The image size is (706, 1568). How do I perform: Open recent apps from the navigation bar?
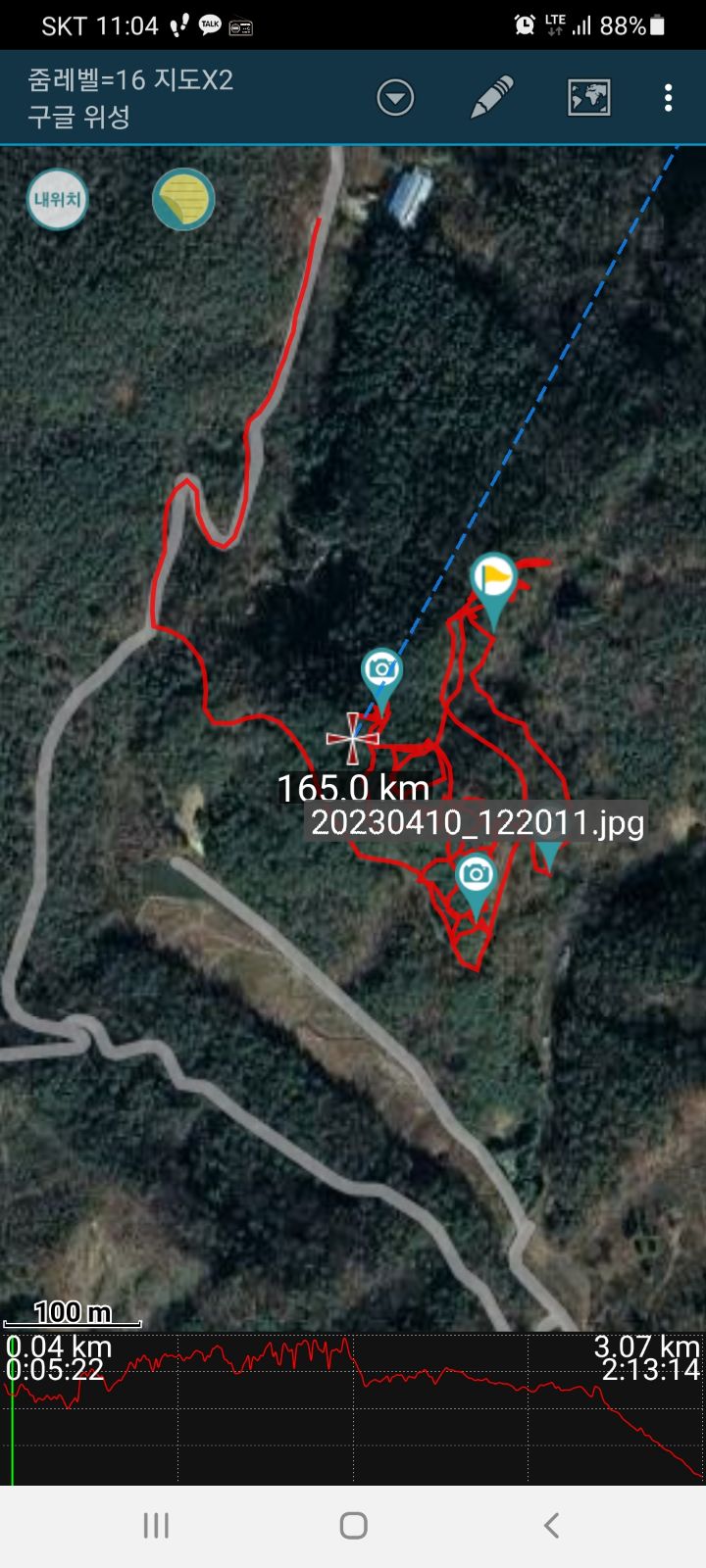coord(156,1525)
